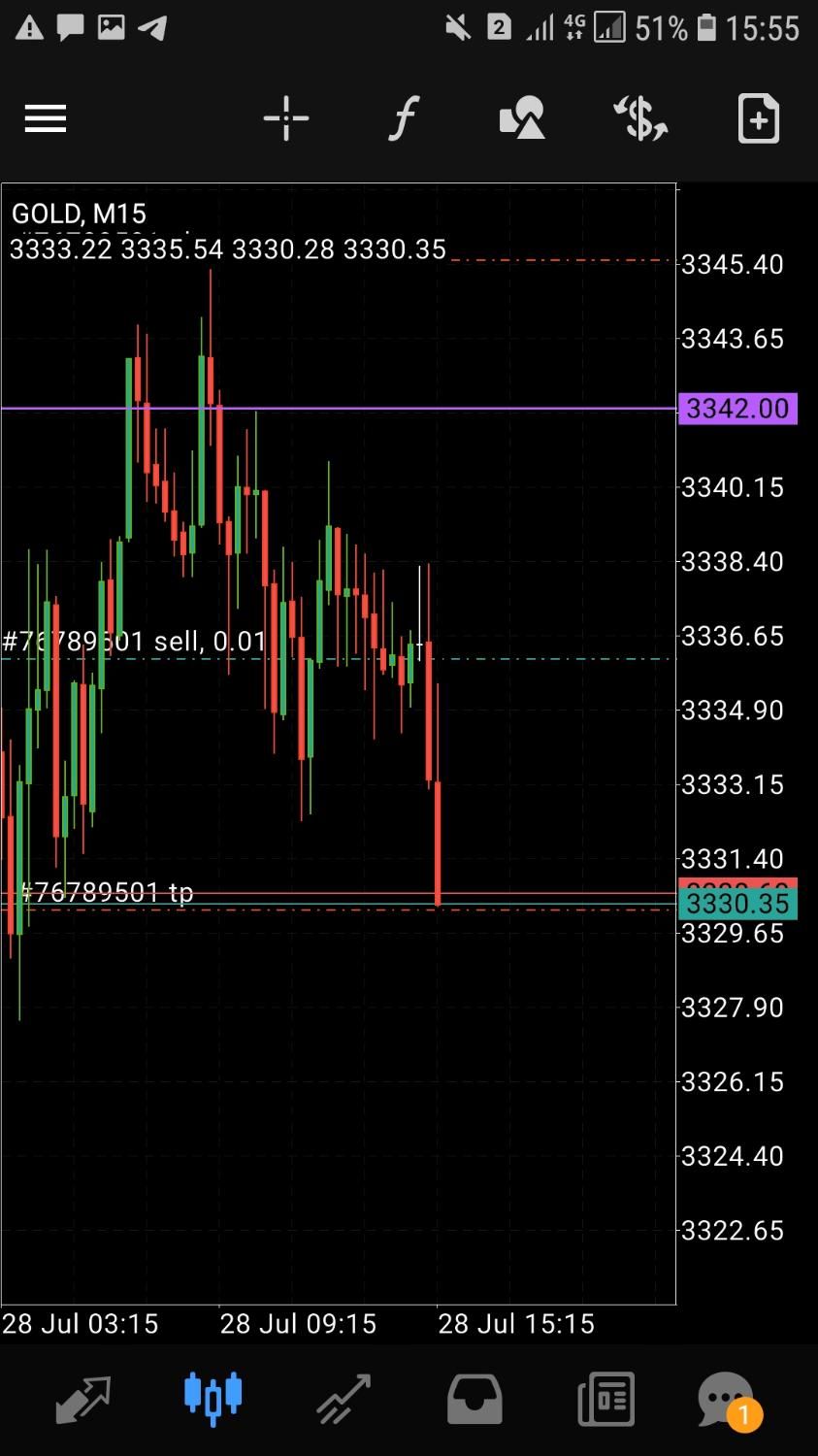Open the History inbox tab
The width and height of the screenshot is (818, 1456).
(474, 1399)
